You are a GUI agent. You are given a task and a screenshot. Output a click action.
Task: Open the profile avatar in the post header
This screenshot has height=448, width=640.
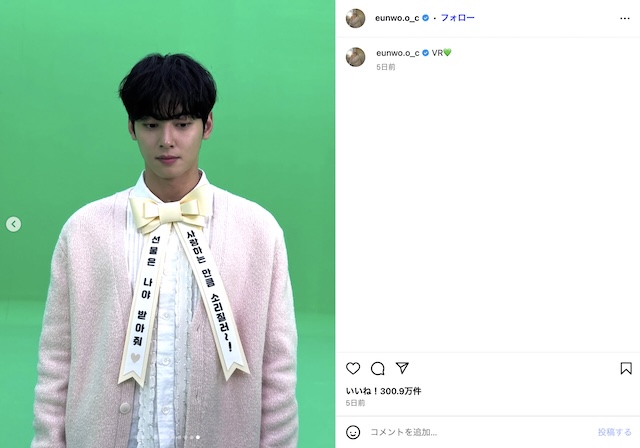(x=355, y=18)
